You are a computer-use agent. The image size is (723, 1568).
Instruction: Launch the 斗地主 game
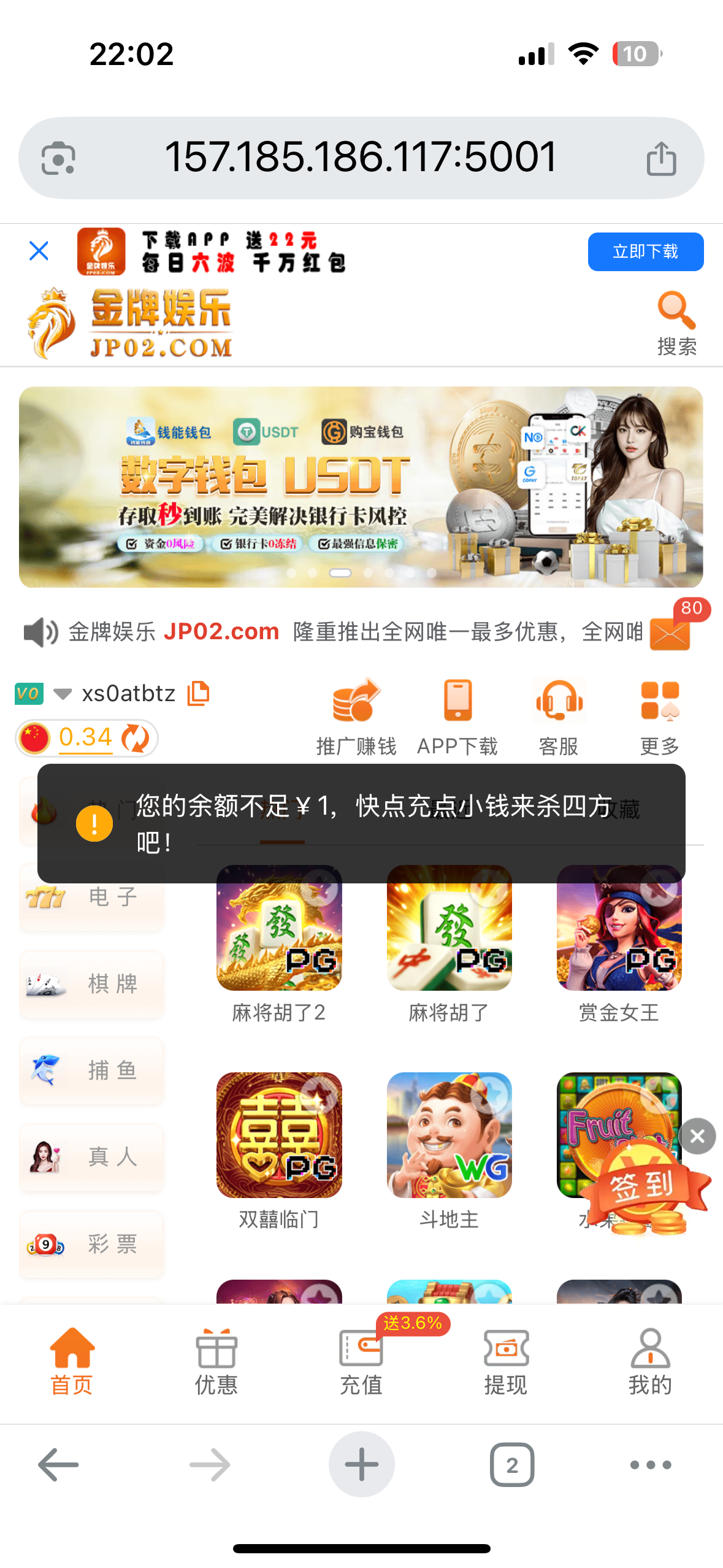click(x=449, y=1135)
